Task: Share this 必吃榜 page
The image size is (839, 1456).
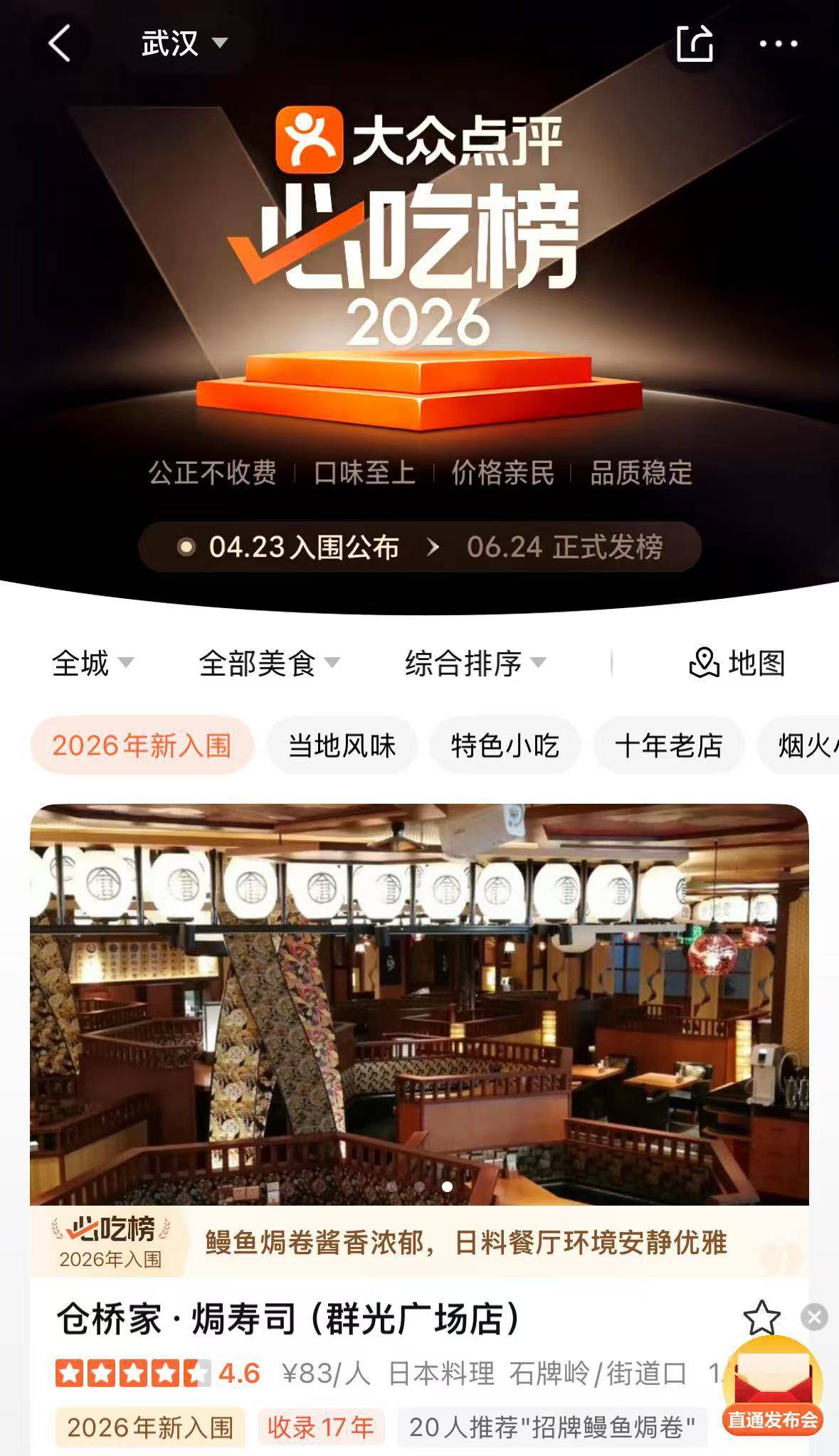Action: (x=694, y=44)
